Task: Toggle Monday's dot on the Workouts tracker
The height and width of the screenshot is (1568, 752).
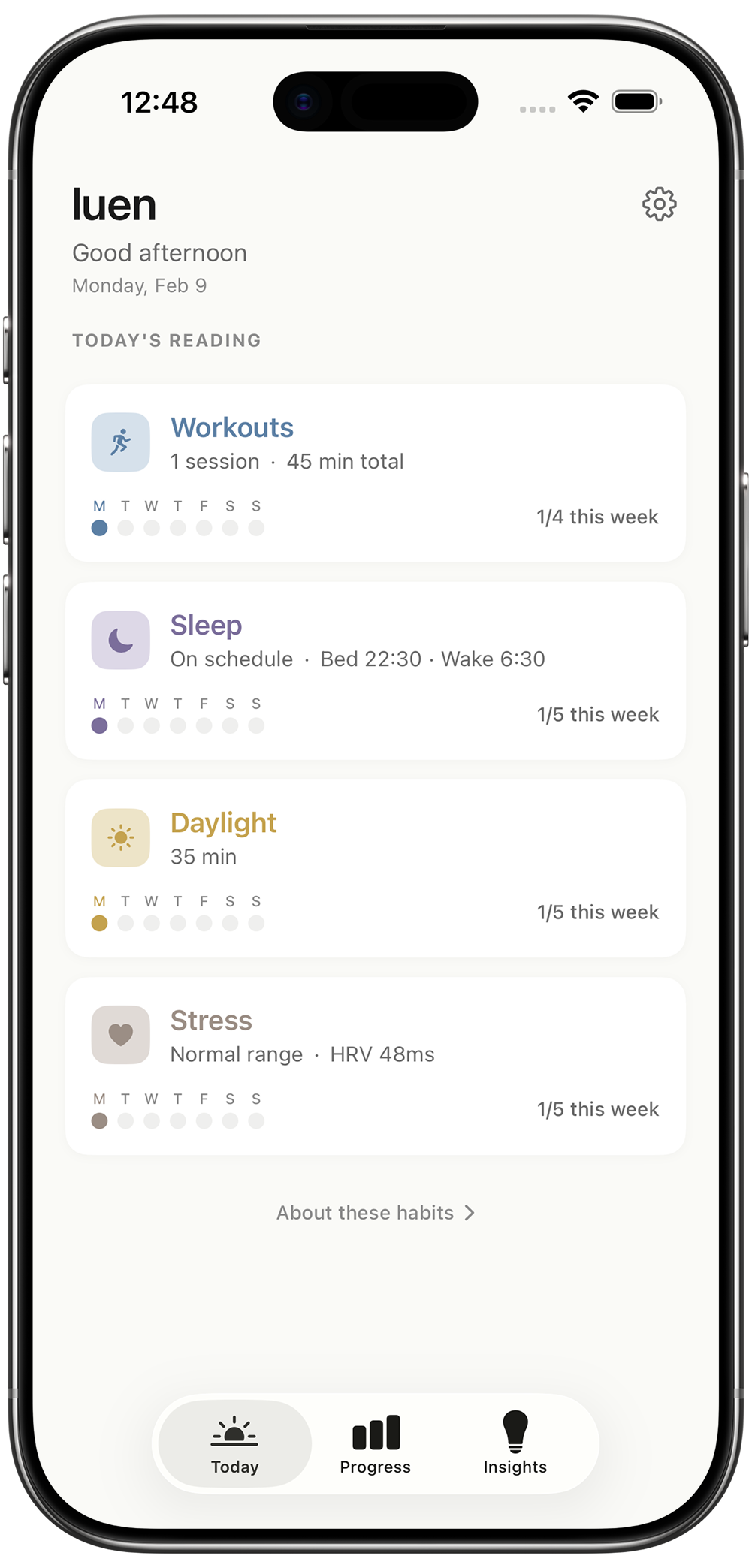Action: pos(98,529)
